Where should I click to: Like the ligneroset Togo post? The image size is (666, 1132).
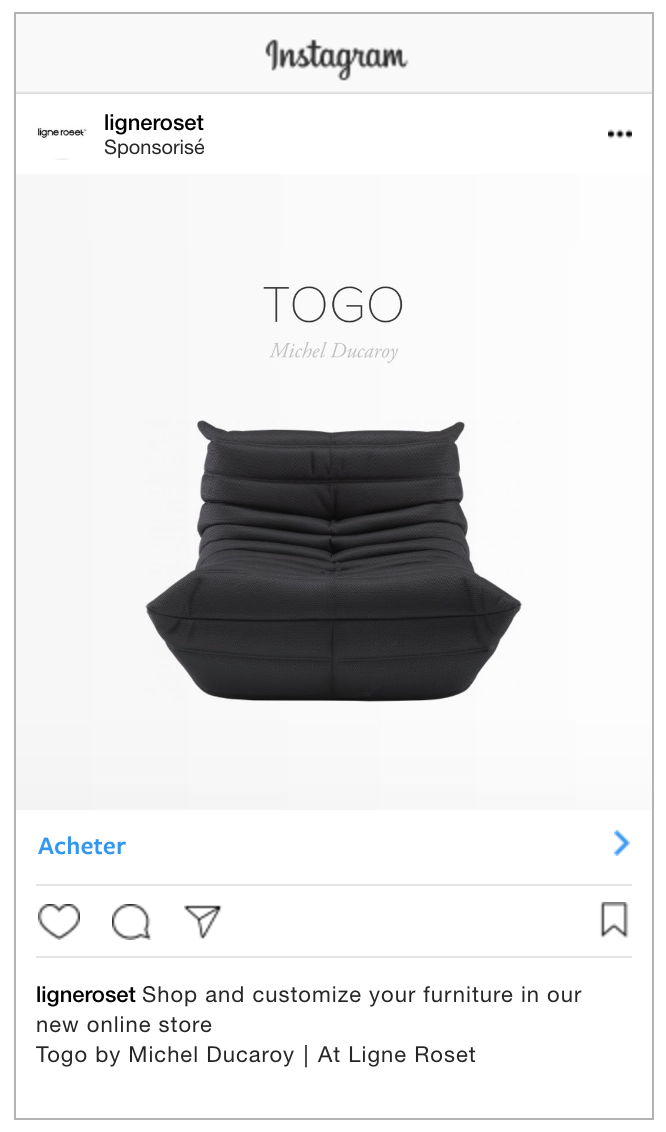(58, 921)
